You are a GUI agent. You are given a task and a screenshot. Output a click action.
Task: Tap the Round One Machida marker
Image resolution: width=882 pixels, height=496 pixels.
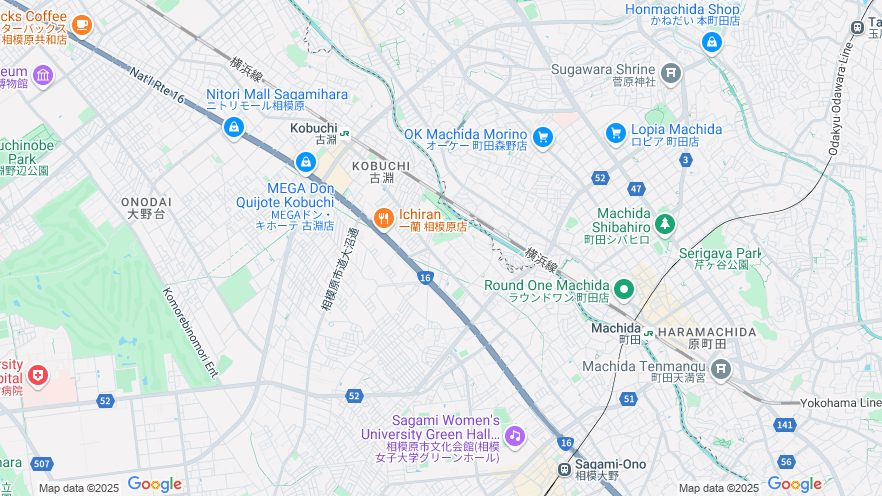point(625,290)
